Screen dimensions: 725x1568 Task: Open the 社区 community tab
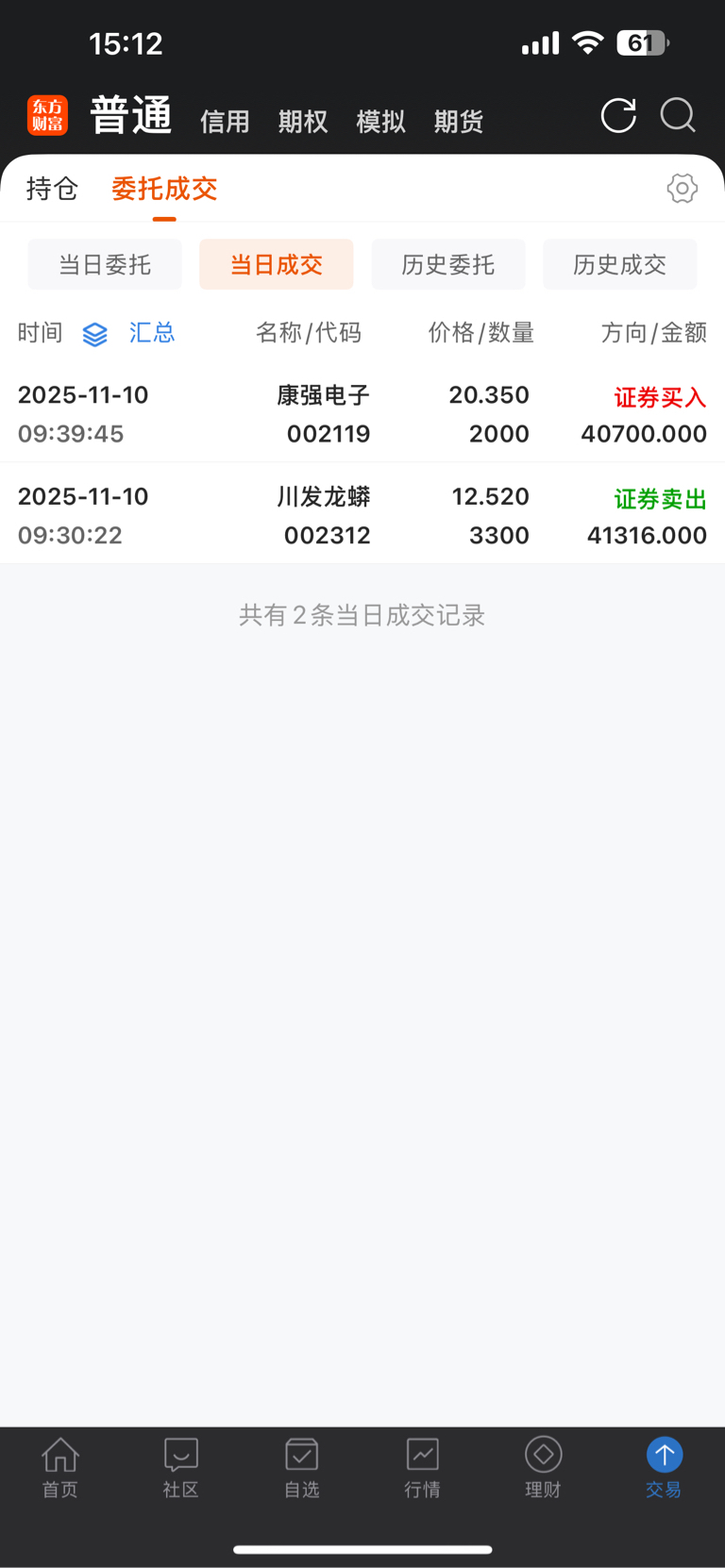pos(180,1467)
